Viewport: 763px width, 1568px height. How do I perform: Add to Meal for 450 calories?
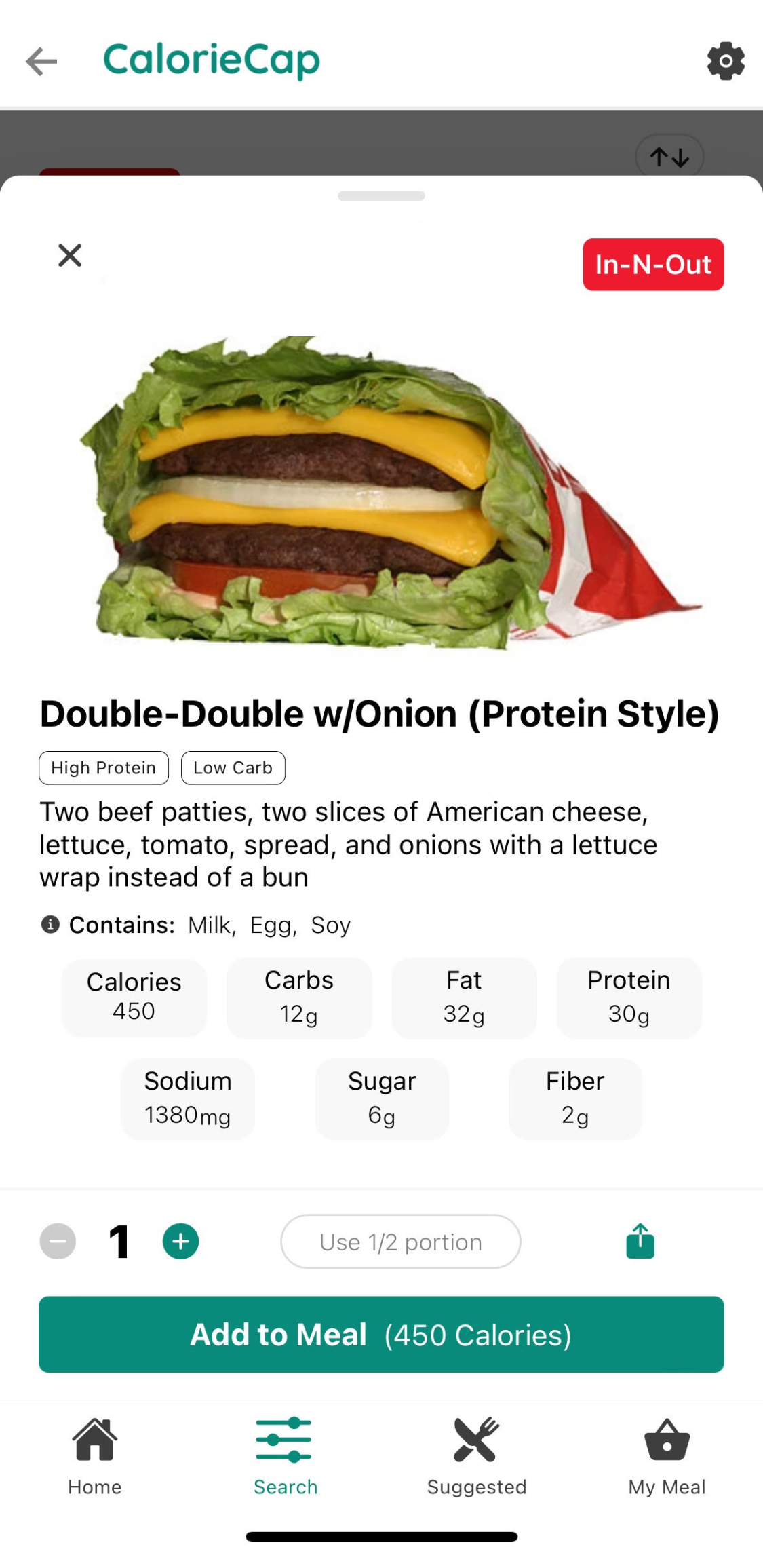[381, 1334]
